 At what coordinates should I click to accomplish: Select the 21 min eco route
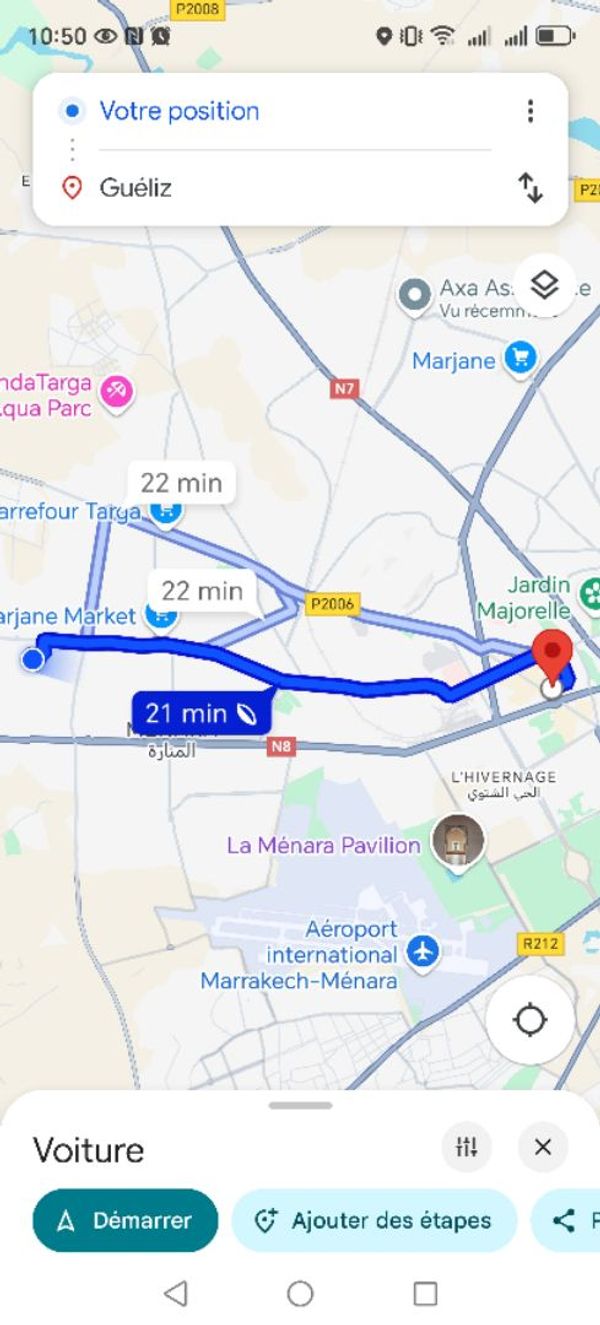click(200, 713)
